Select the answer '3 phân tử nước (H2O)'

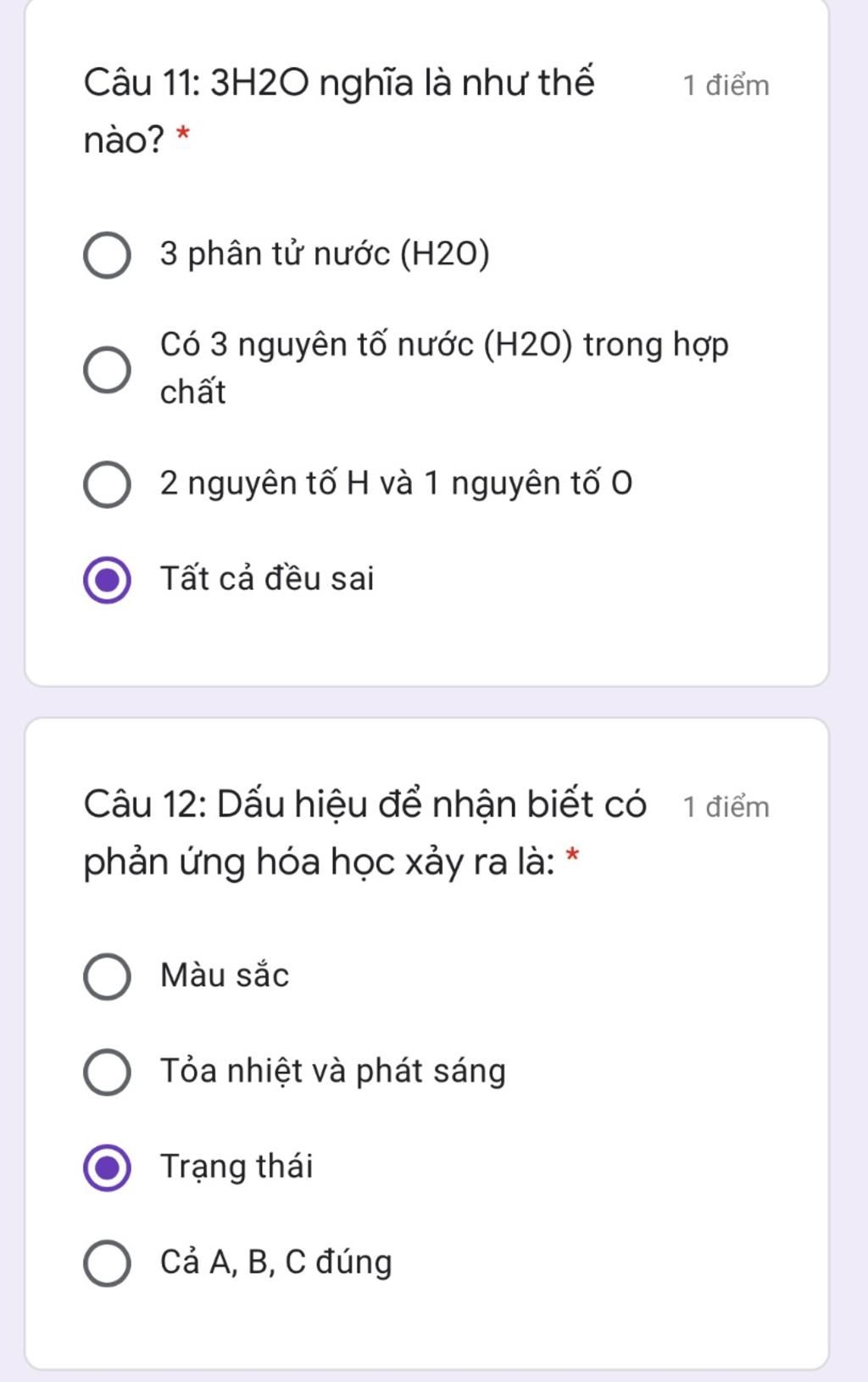coord(108,255)
